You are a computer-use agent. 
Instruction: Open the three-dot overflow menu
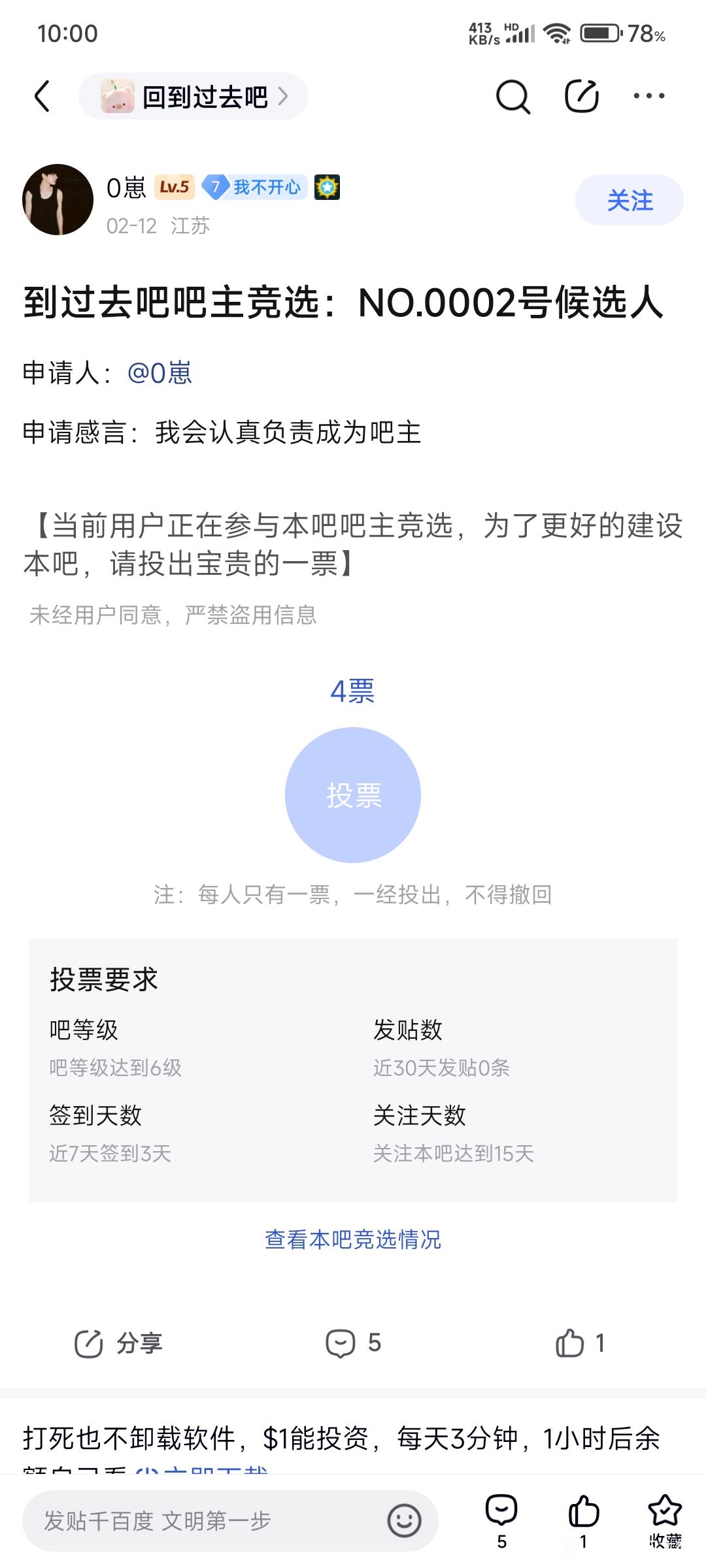point(648,97)
